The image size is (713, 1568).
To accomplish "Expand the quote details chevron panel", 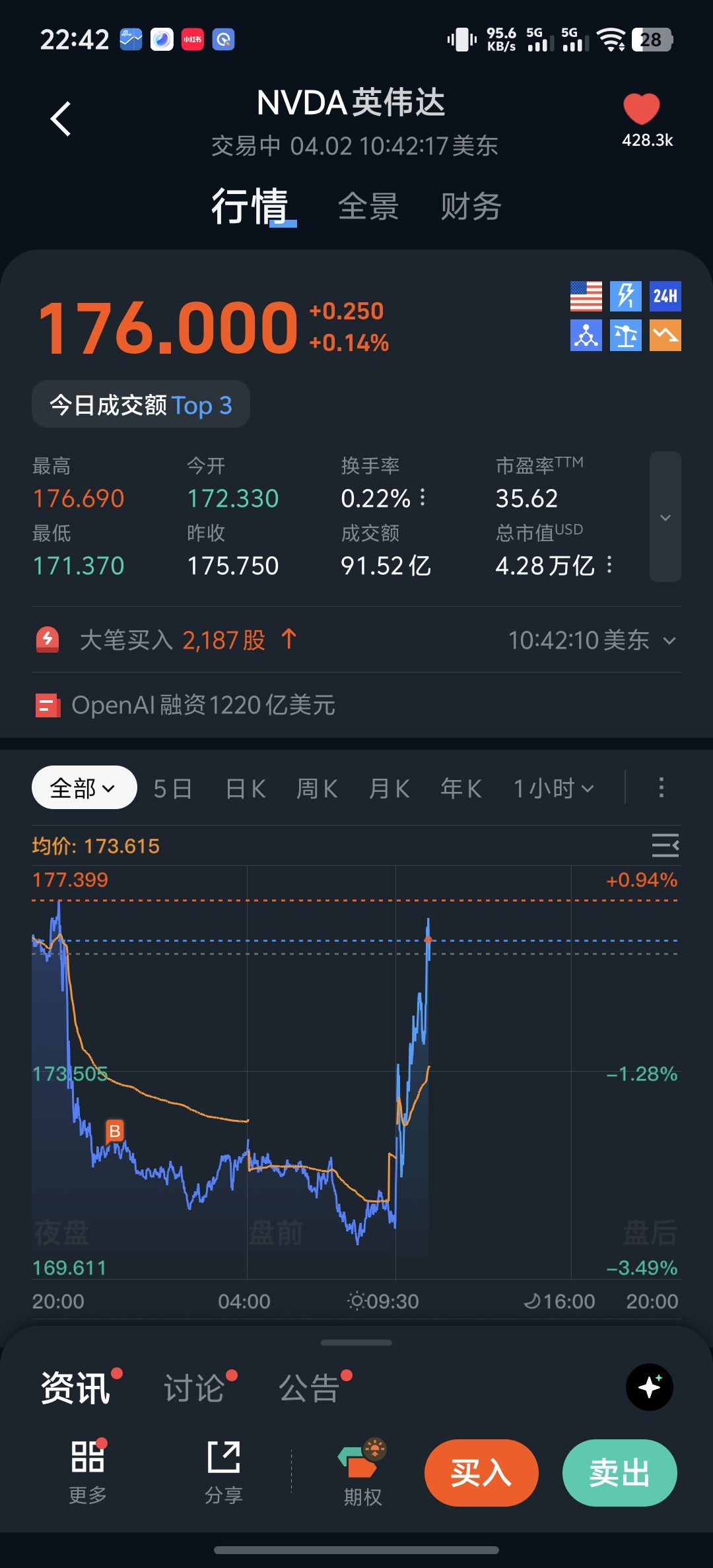I will (x=665, y=517).
